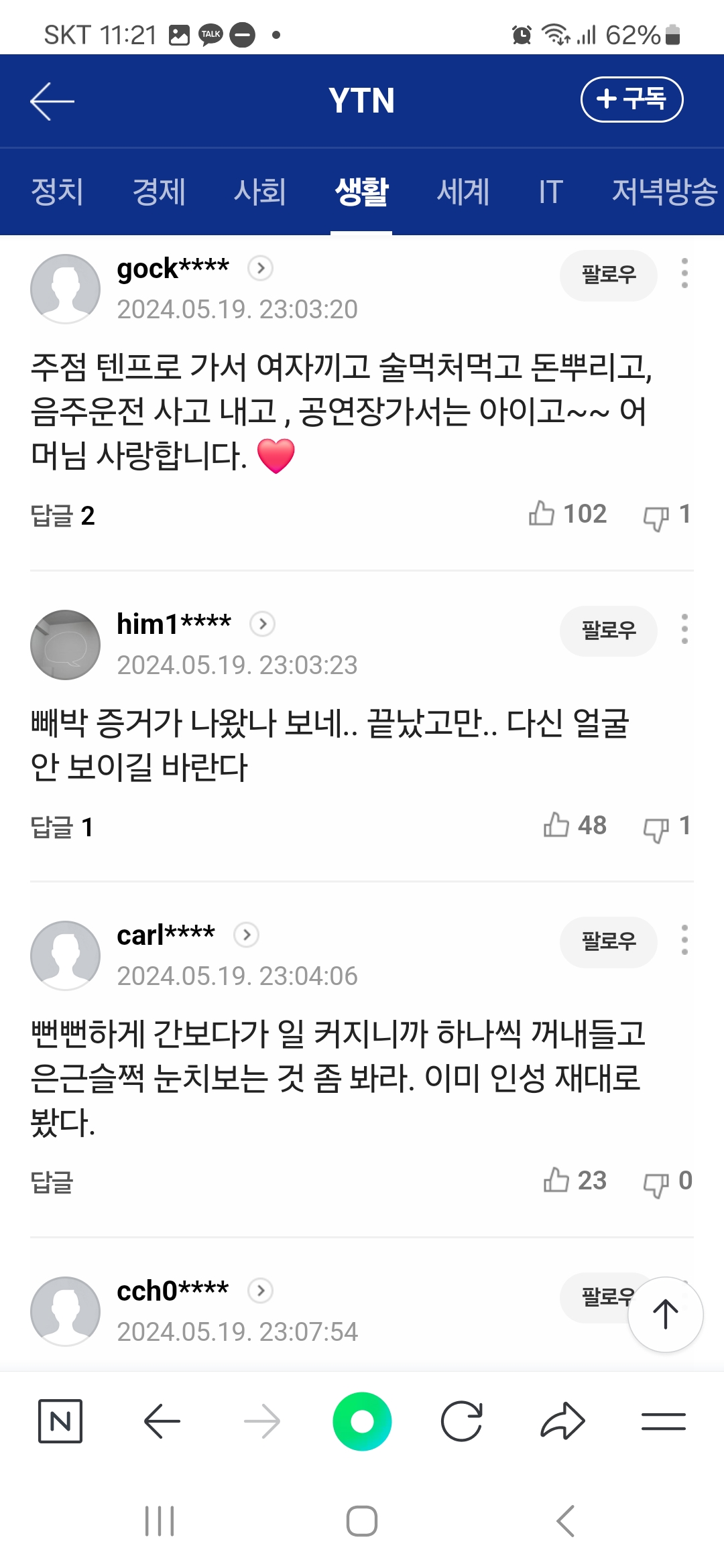This screenshot has height=1568, width=724.
Task: Select the 세계 tab
Action: [x=463, y=192]
